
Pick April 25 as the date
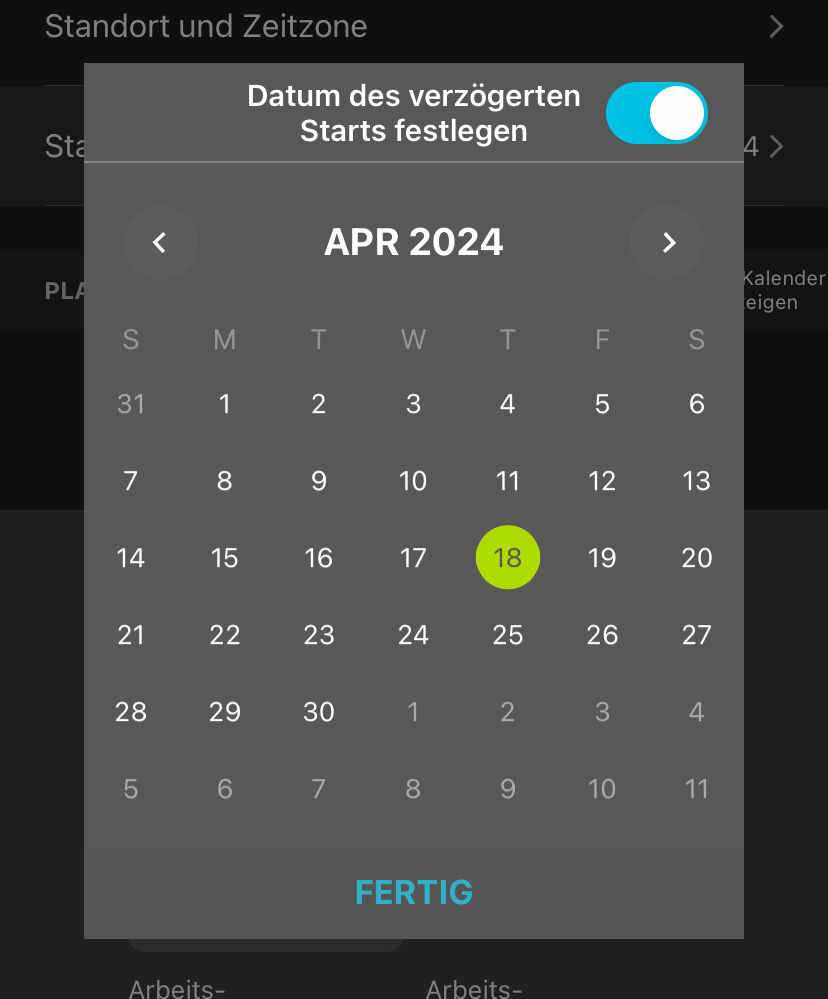[x=508, y=635]
